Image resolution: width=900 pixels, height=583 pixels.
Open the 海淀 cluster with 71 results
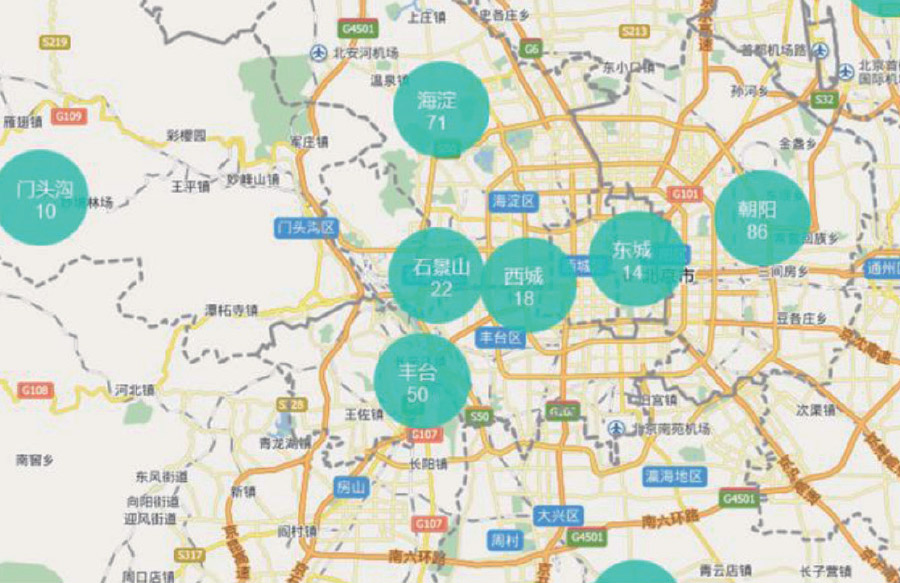tap(441, 109)
